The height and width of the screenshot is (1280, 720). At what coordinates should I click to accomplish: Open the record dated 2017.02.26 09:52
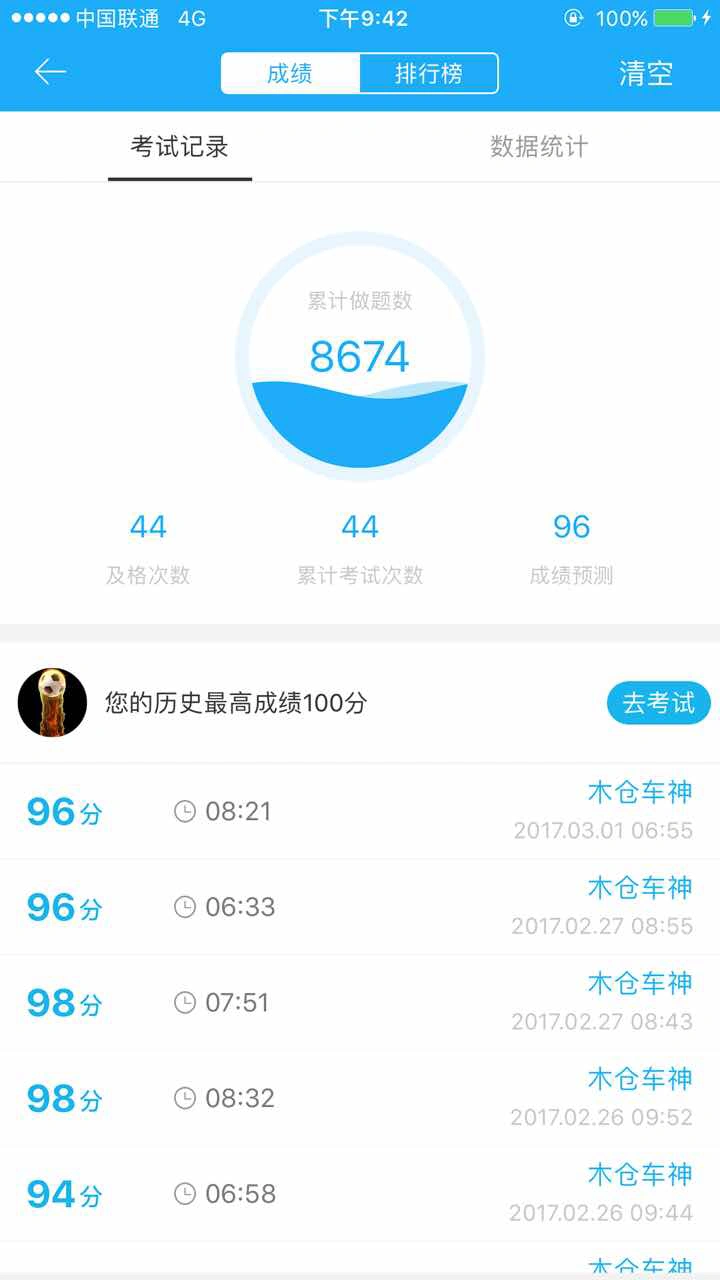360,1098
